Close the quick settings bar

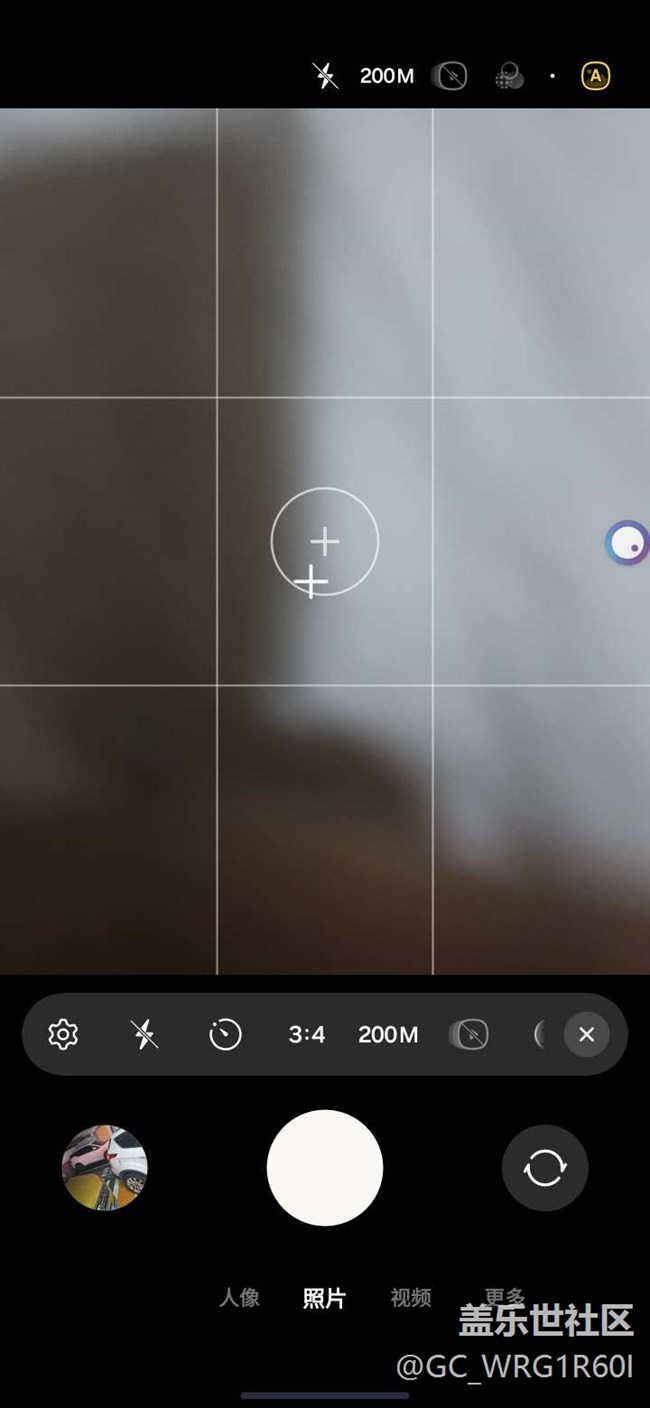click(587, 1034)
